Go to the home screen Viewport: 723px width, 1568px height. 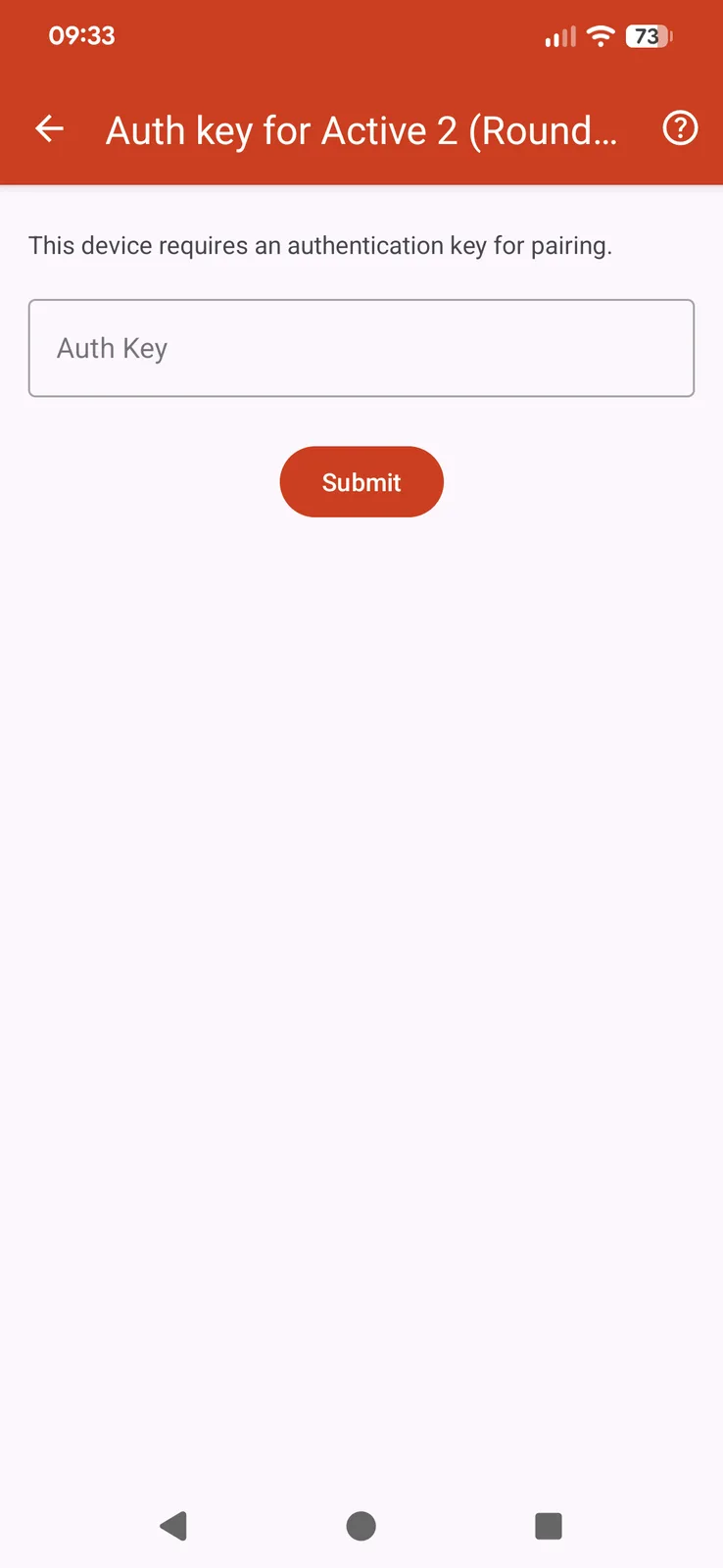361,1526
